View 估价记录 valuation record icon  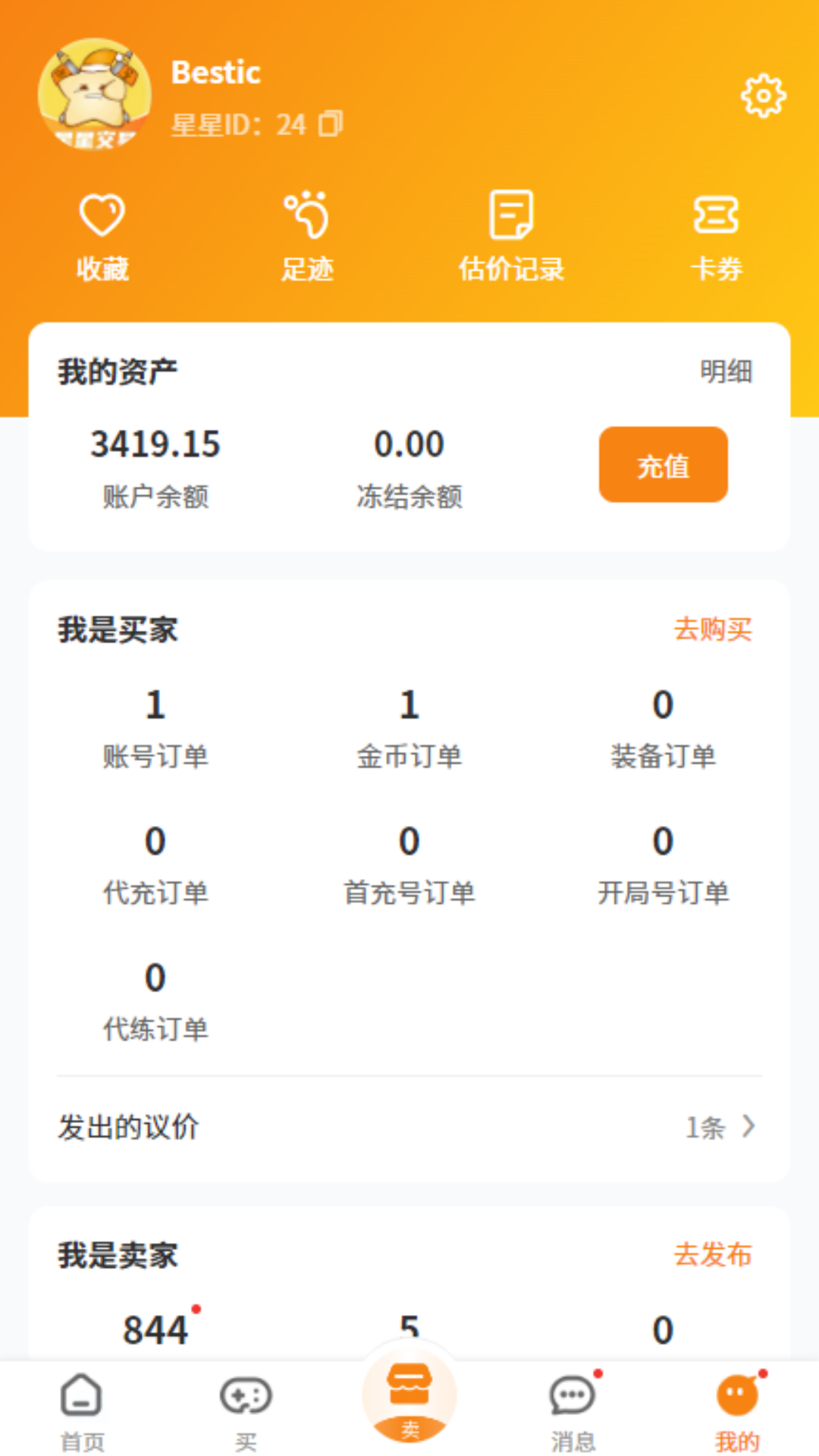(512, 216)
